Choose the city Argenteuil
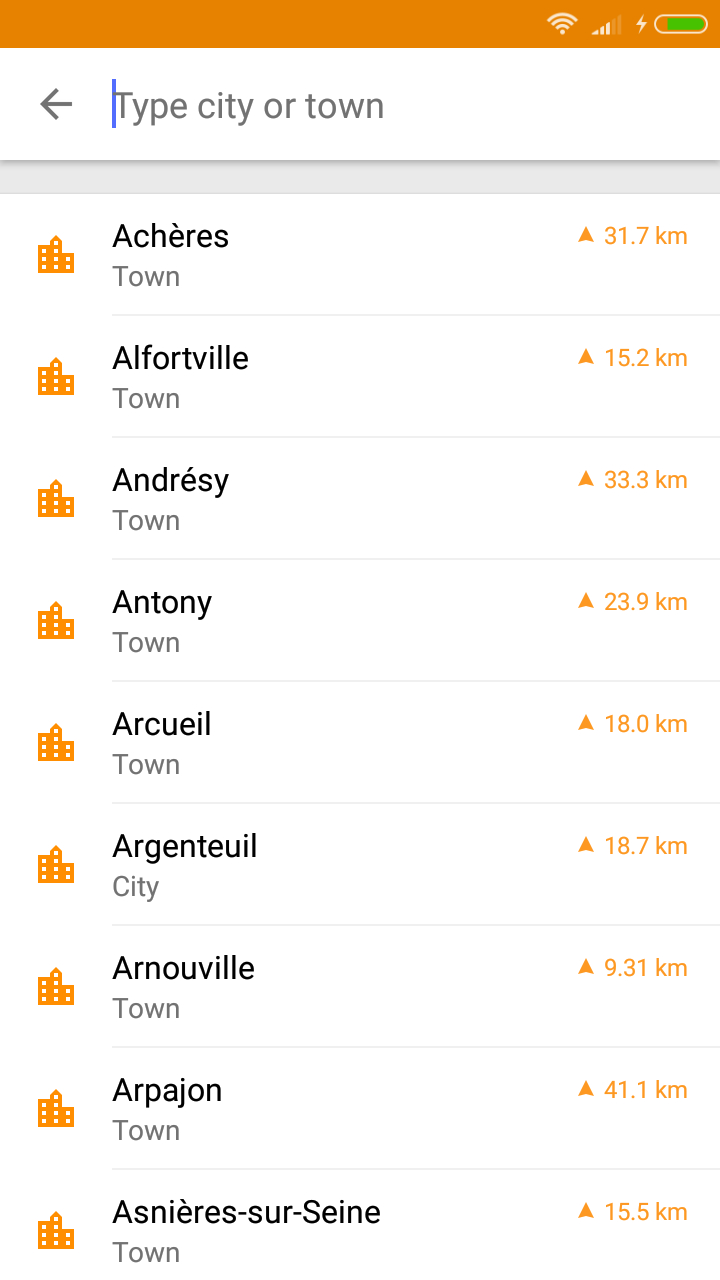 coord(360,865)
